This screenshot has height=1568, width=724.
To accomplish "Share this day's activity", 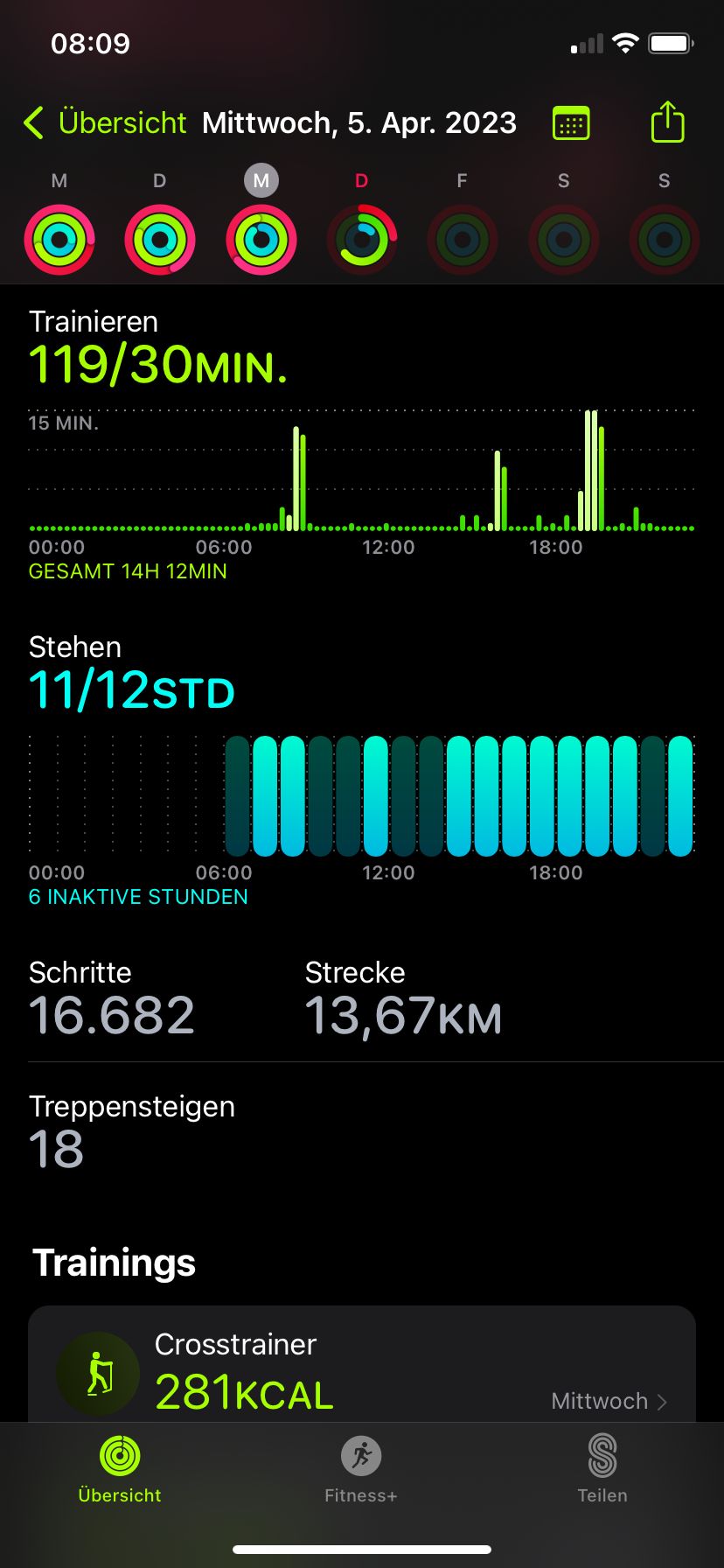I will 667,122.
